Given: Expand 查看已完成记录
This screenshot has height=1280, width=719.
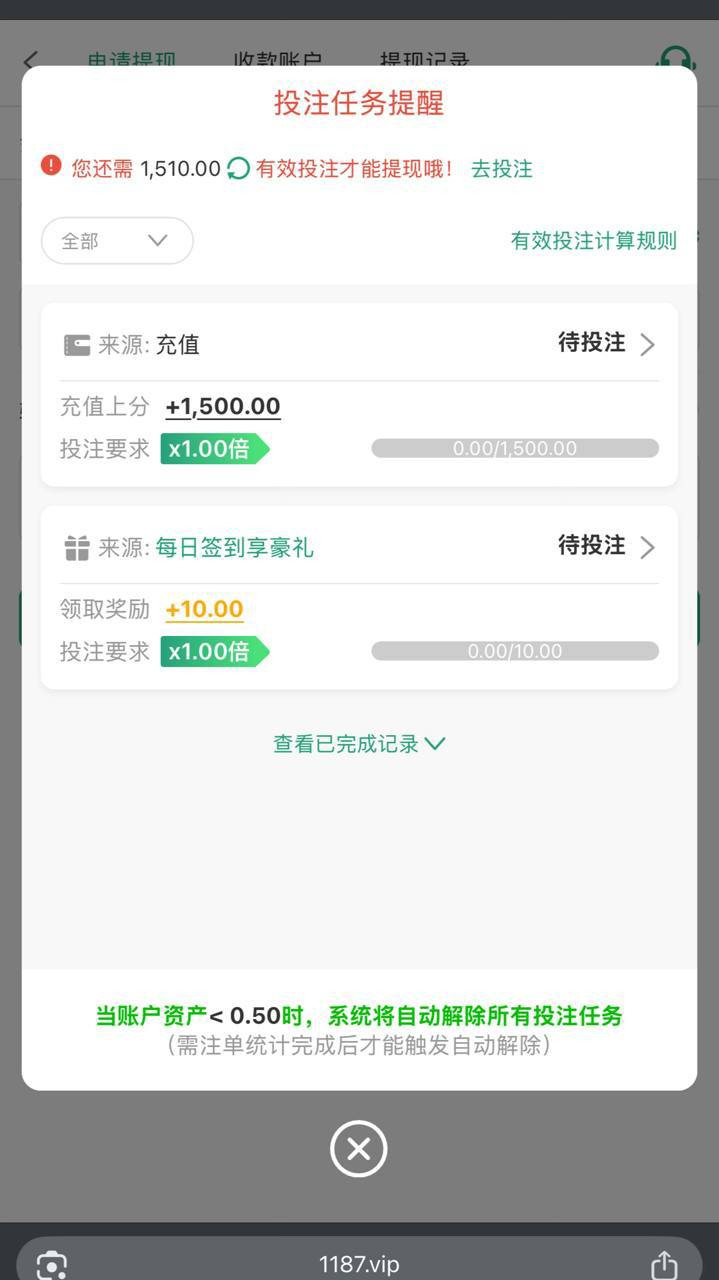Looking at the screenshot, I should (358, 744).
